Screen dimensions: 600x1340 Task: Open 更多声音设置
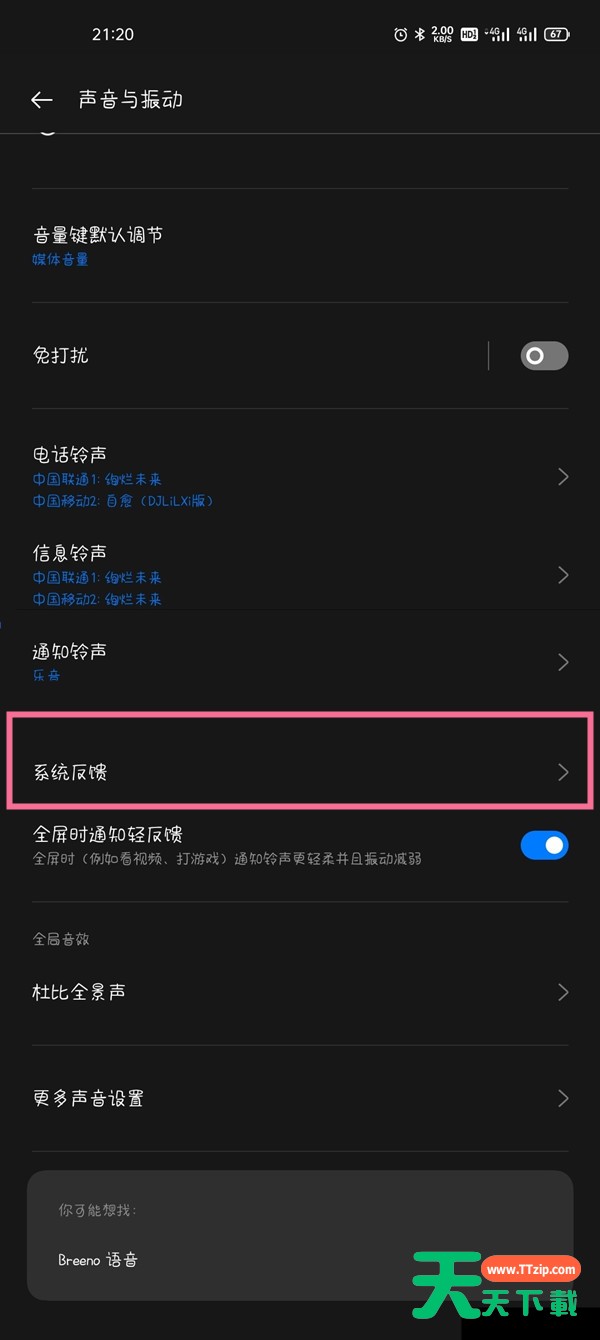(x=300, y=1098)
